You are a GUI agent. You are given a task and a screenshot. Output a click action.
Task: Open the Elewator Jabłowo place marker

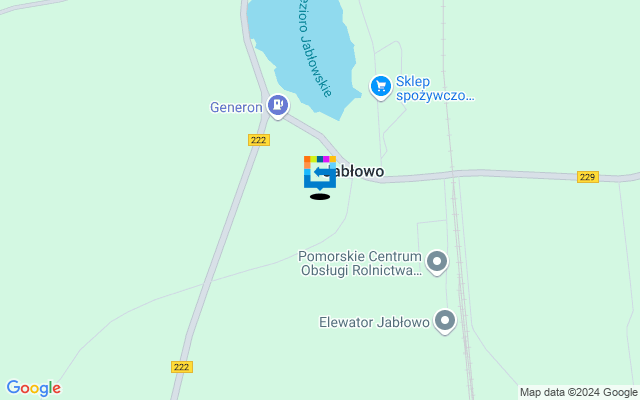(445, 321)
